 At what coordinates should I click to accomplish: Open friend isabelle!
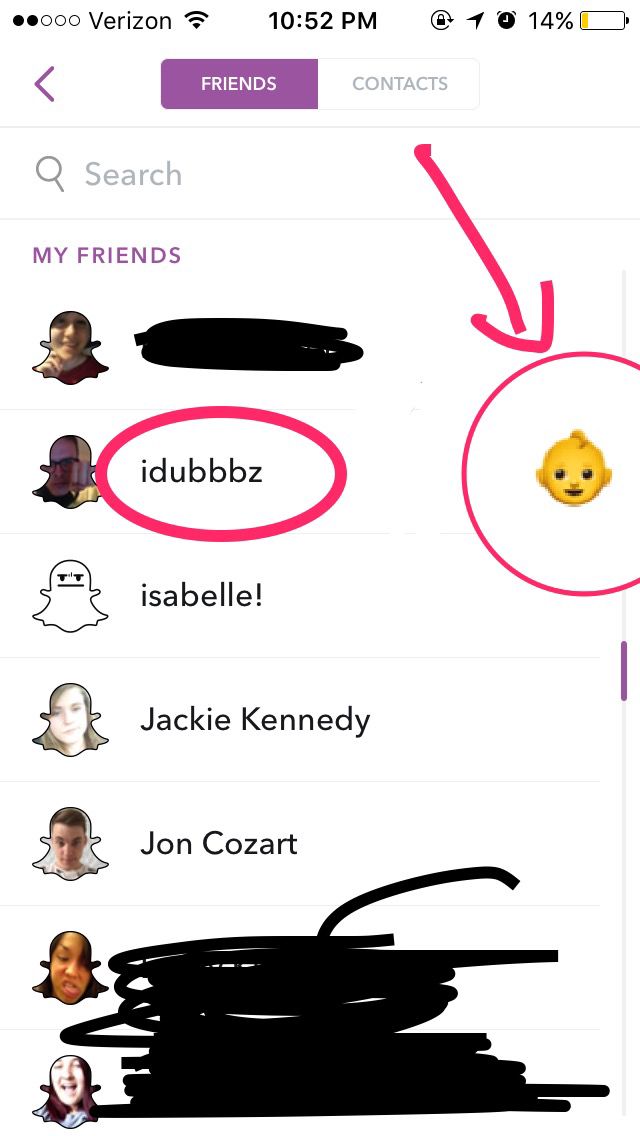202,596
